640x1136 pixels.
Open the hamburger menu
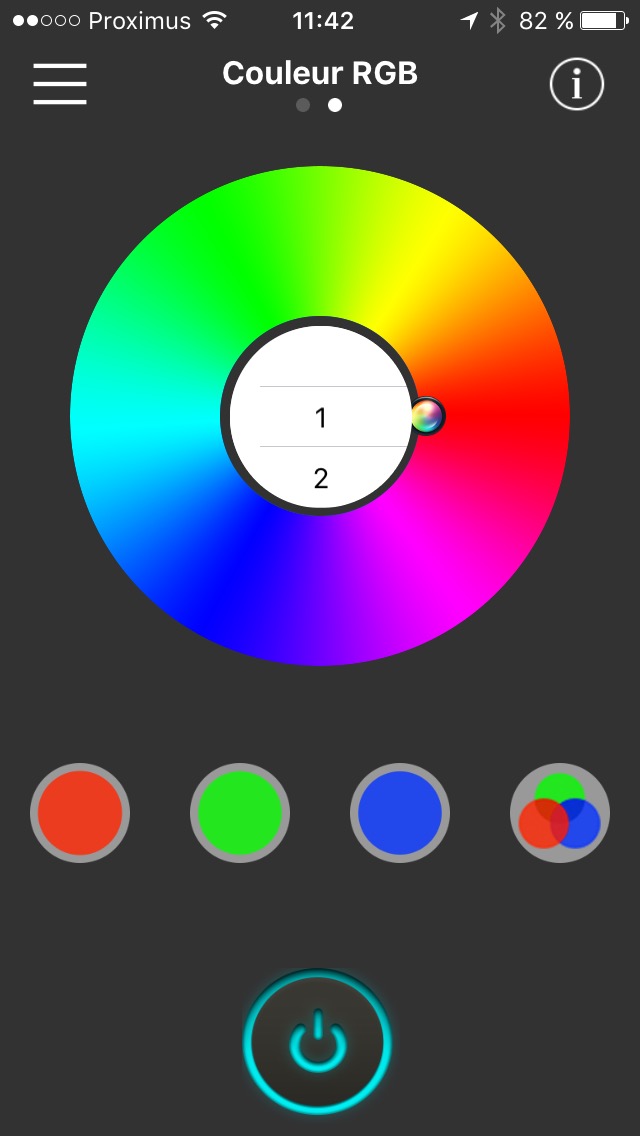(x=60, y=83)
